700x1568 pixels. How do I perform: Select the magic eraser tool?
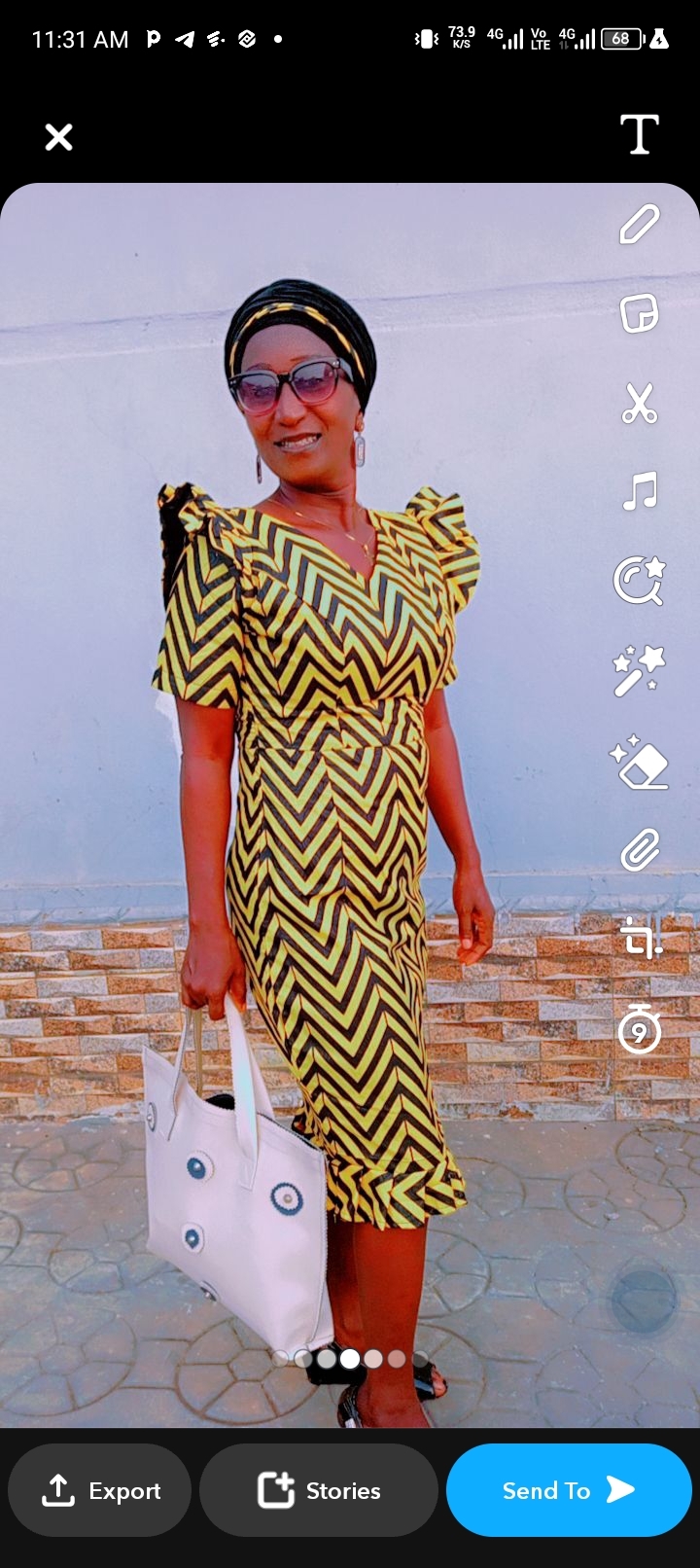click(x=640, y=761)
